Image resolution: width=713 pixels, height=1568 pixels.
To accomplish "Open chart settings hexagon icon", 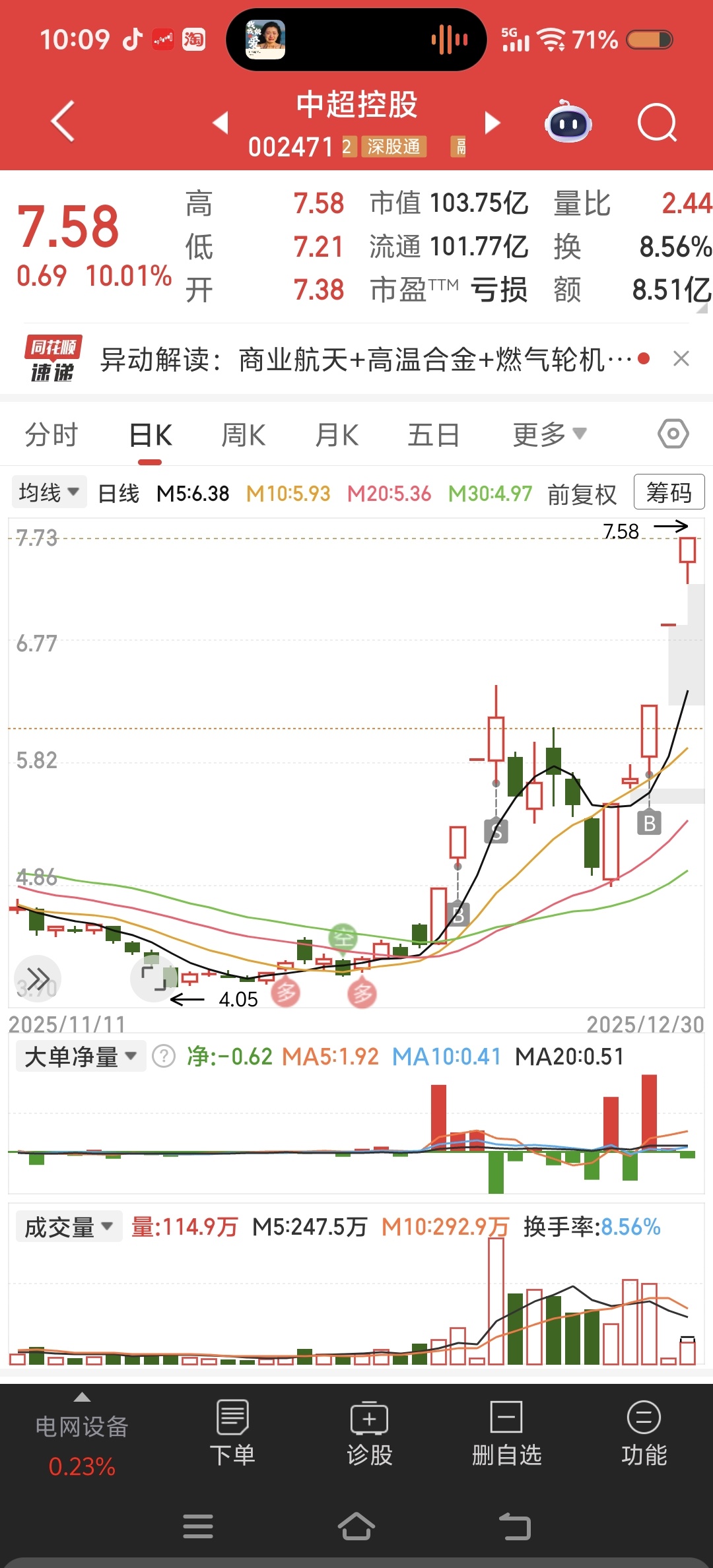I will (673, 434).
